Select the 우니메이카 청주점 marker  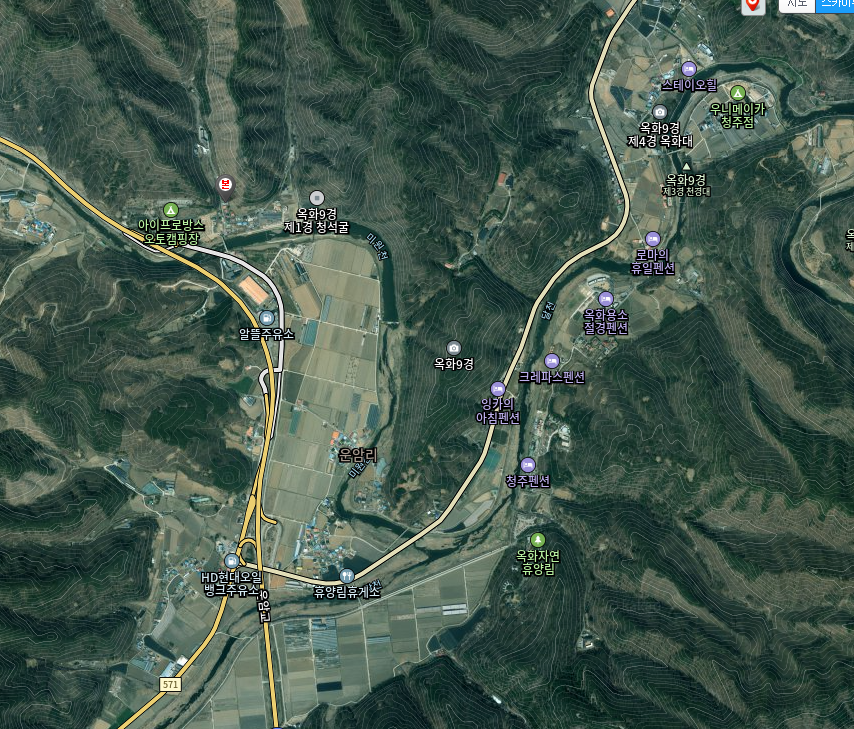738,92
